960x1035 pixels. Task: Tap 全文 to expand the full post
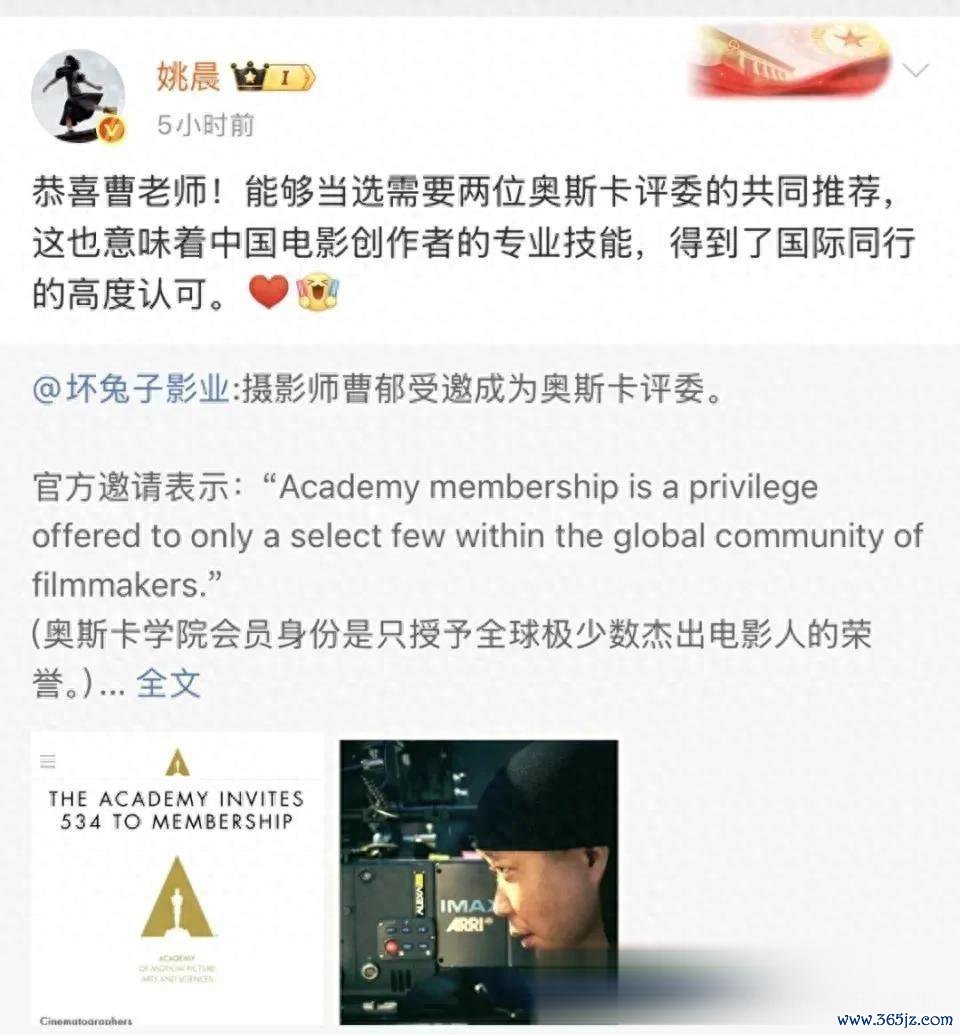click(x=168, y=683)
